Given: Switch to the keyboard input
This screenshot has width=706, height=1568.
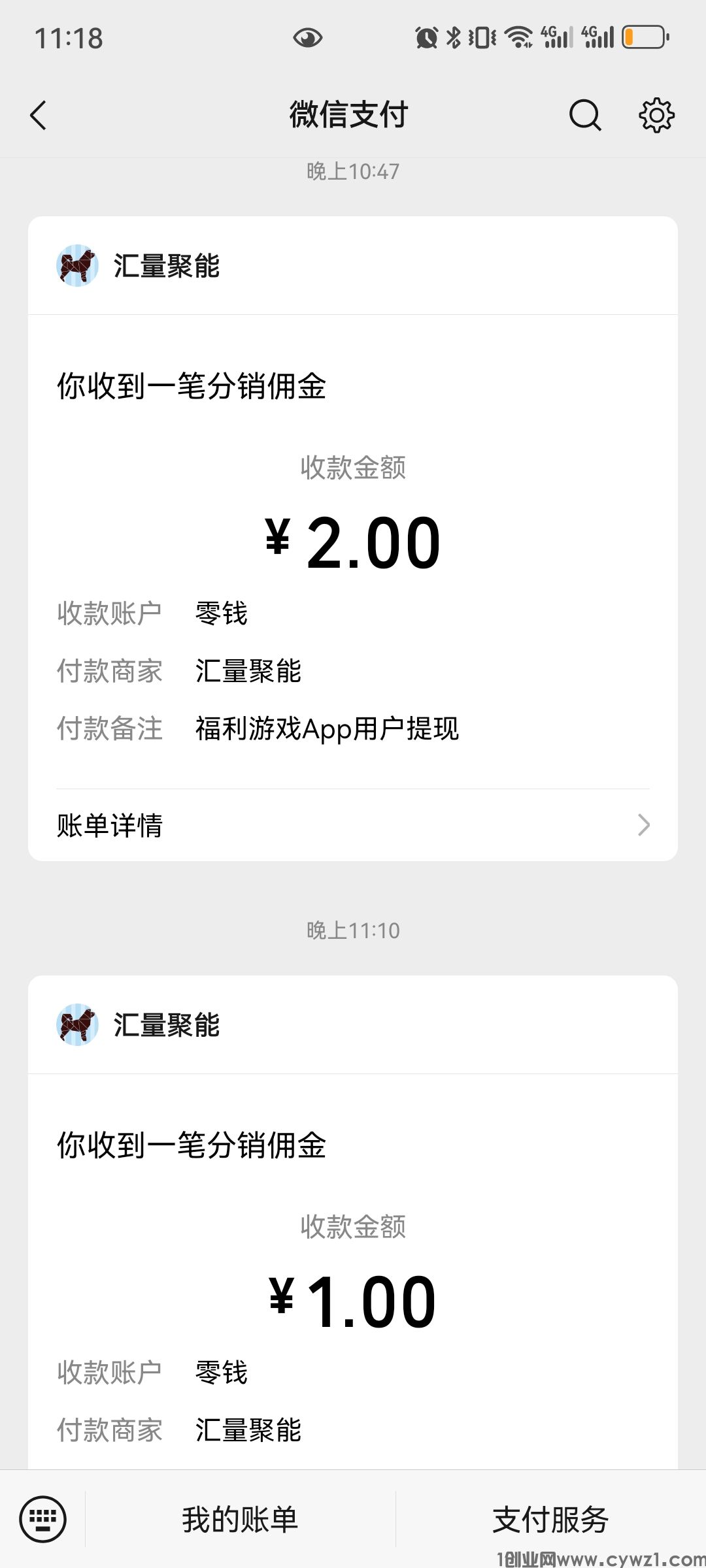Looking at the screenshot, I should click(43, 1518).
